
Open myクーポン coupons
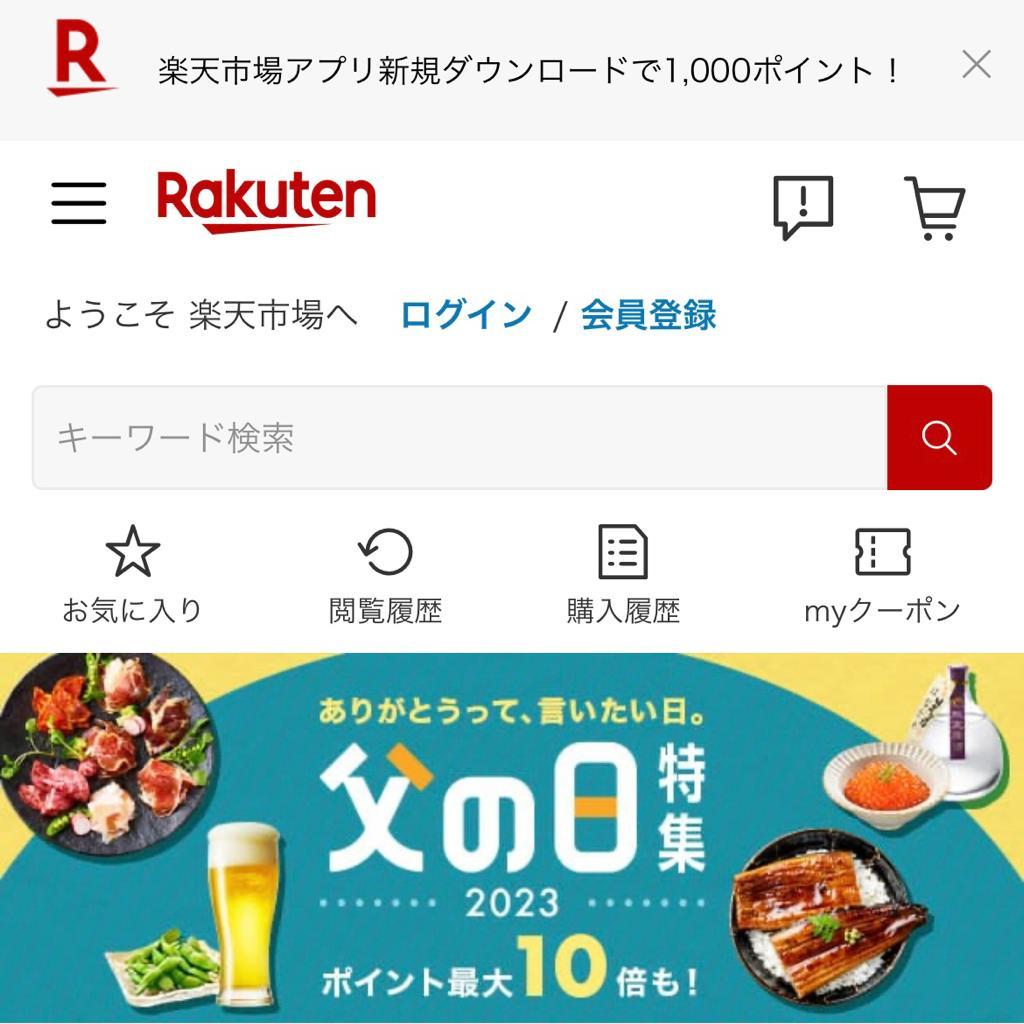(882, 577)
